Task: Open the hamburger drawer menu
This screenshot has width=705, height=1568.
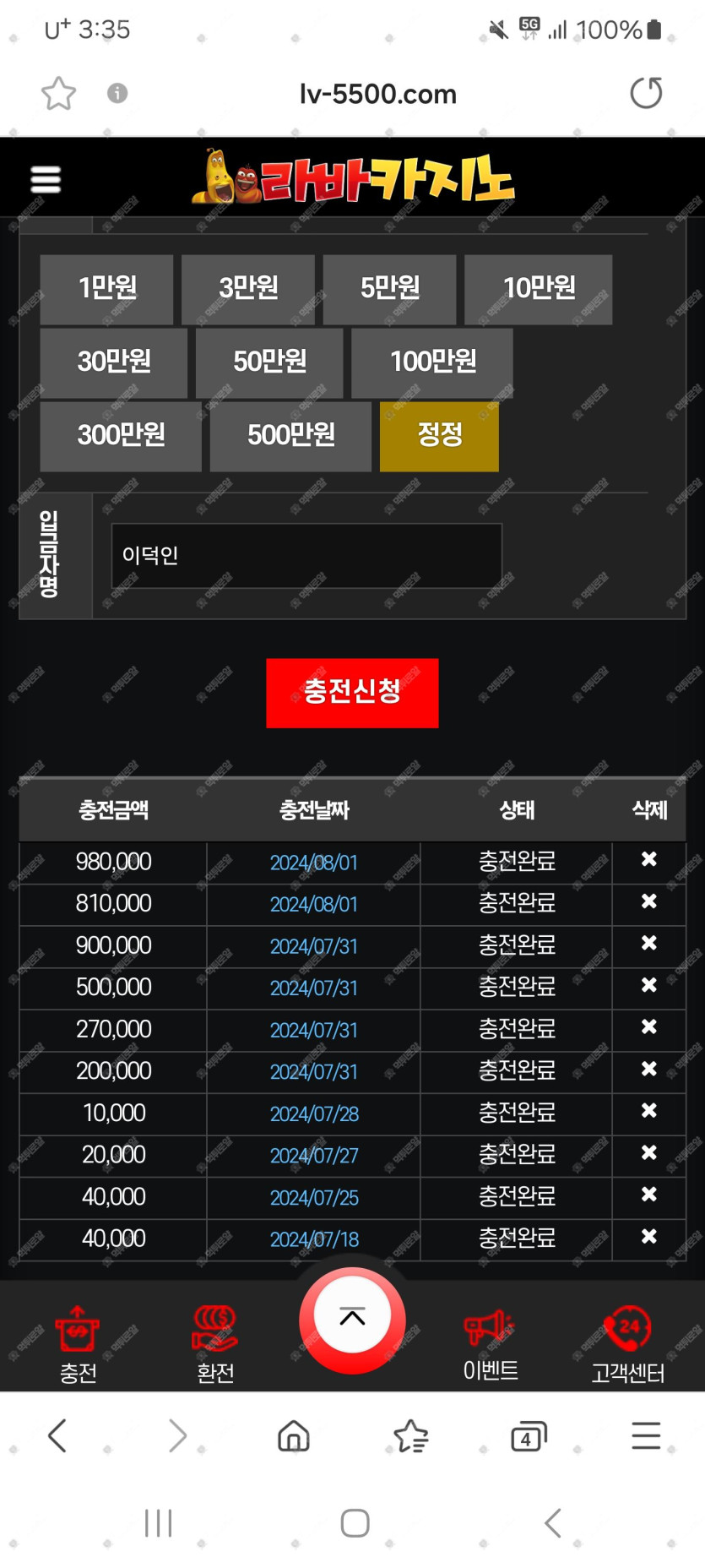Action: 46,180
